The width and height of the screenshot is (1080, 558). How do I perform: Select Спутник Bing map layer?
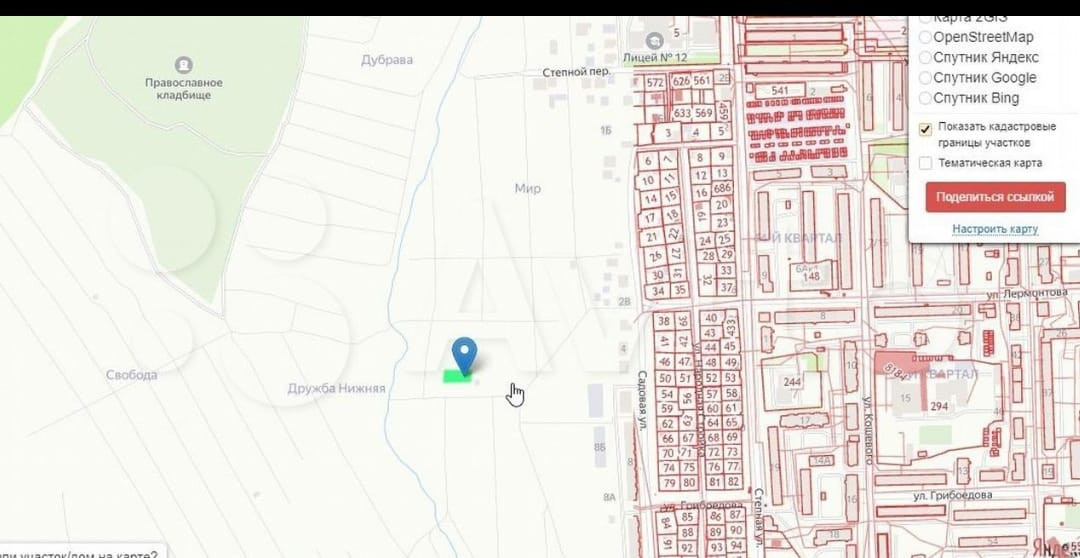925,98
